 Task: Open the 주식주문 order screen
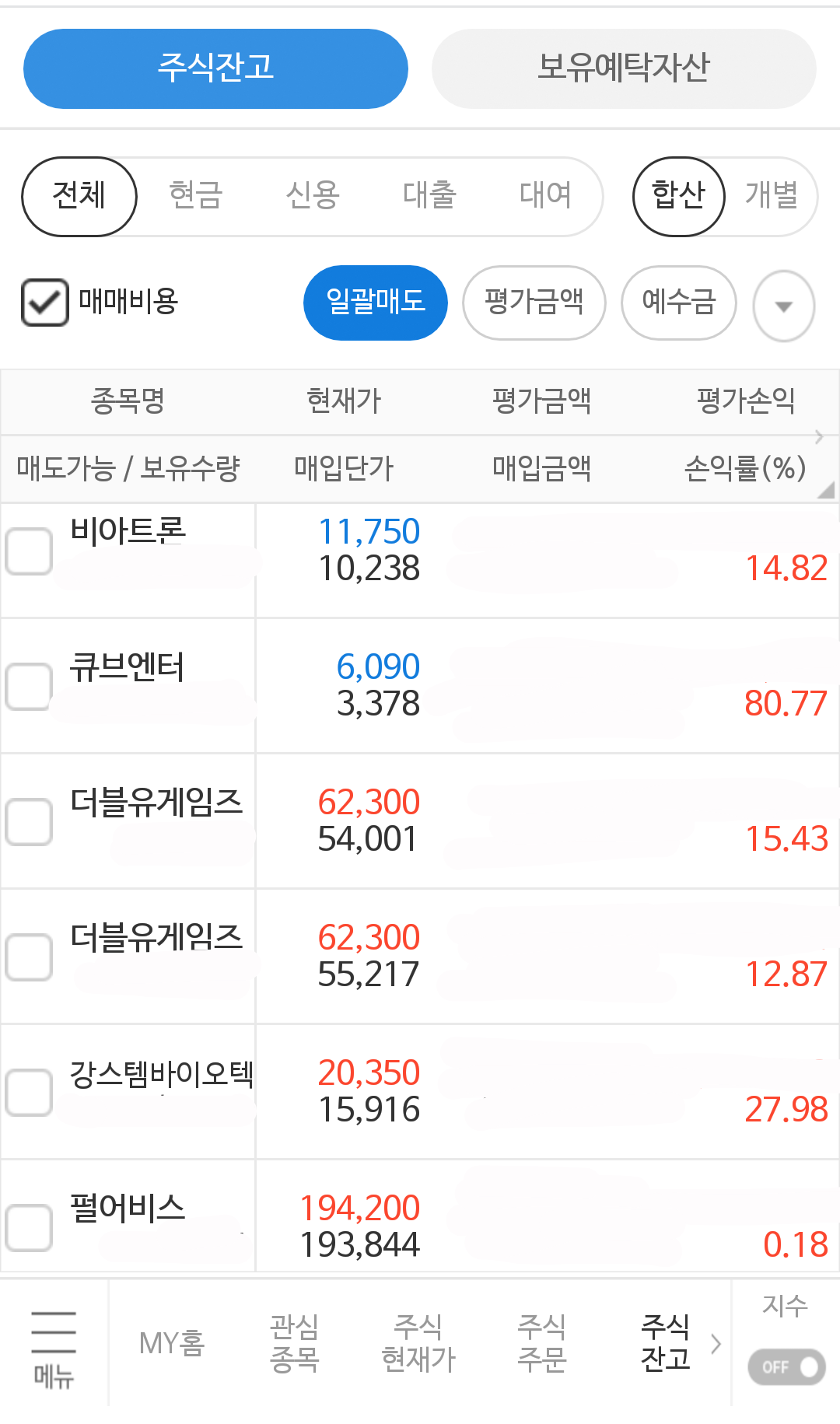coord(540,1342)
